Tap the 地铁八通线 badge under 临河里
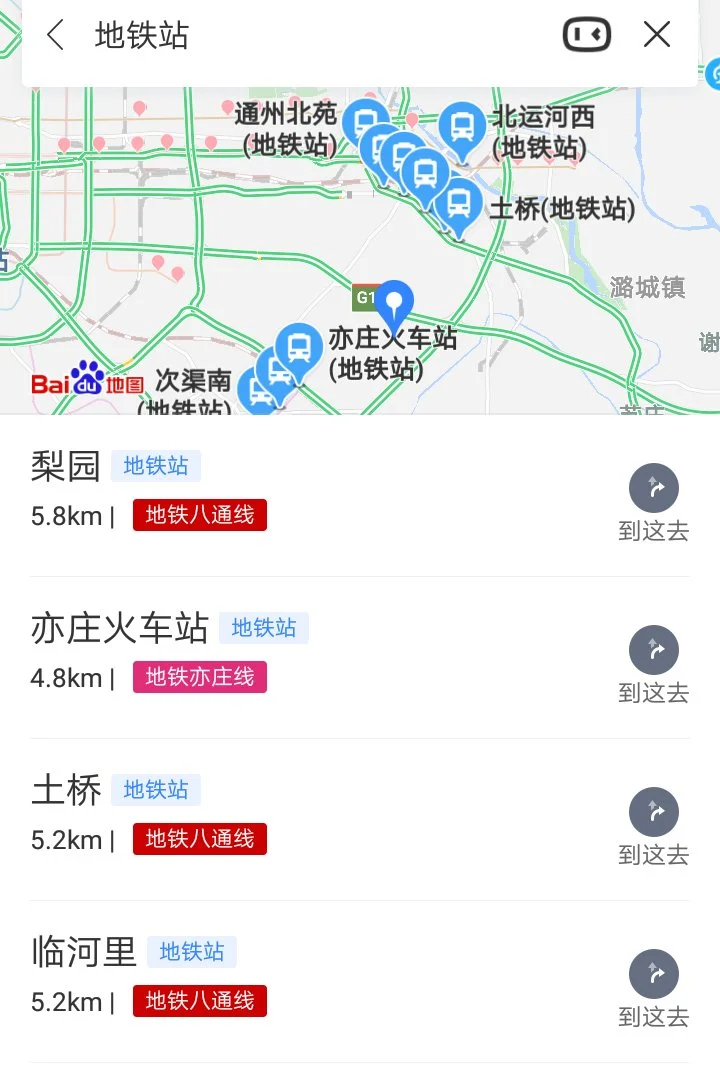 [x=199, y=1001]
